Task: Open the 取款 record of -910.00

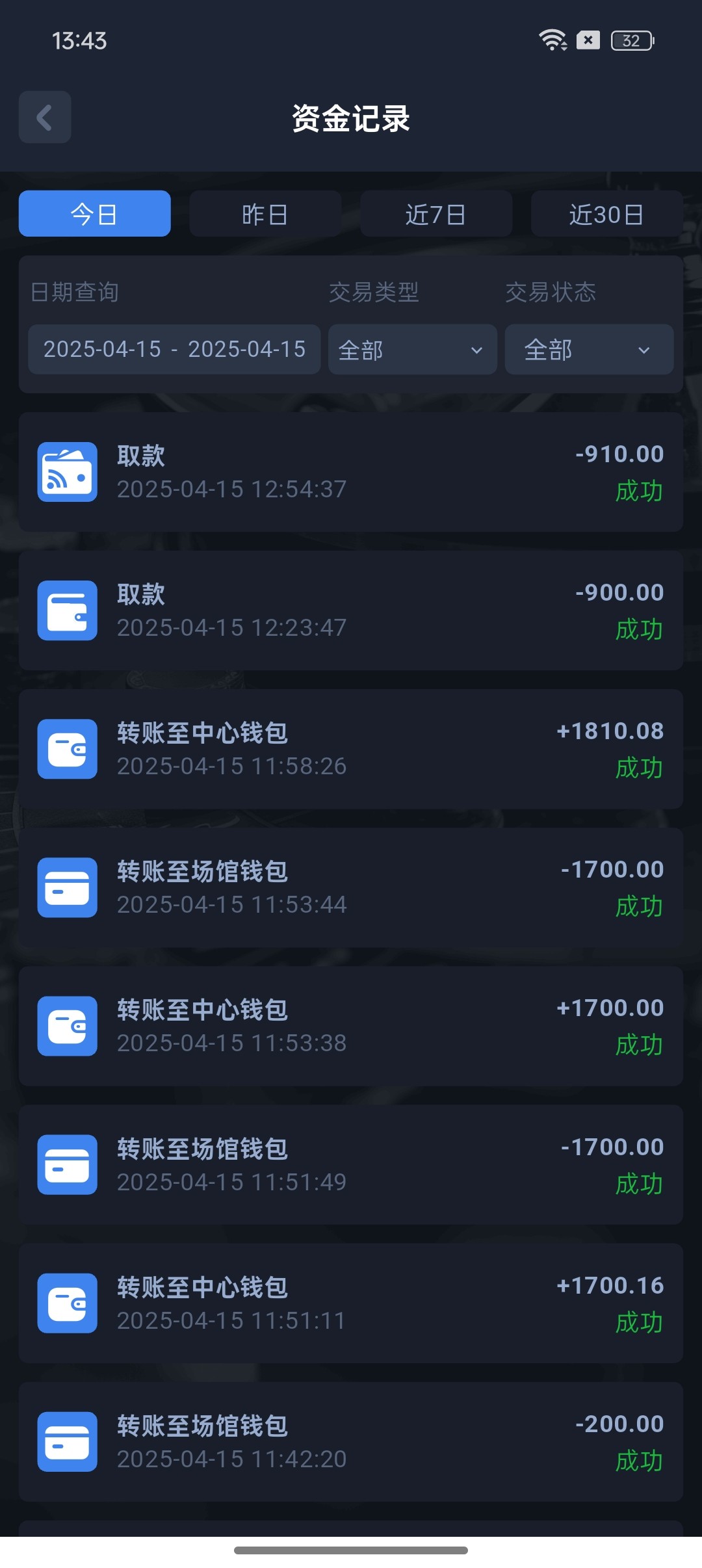Action: pos(351,472)
